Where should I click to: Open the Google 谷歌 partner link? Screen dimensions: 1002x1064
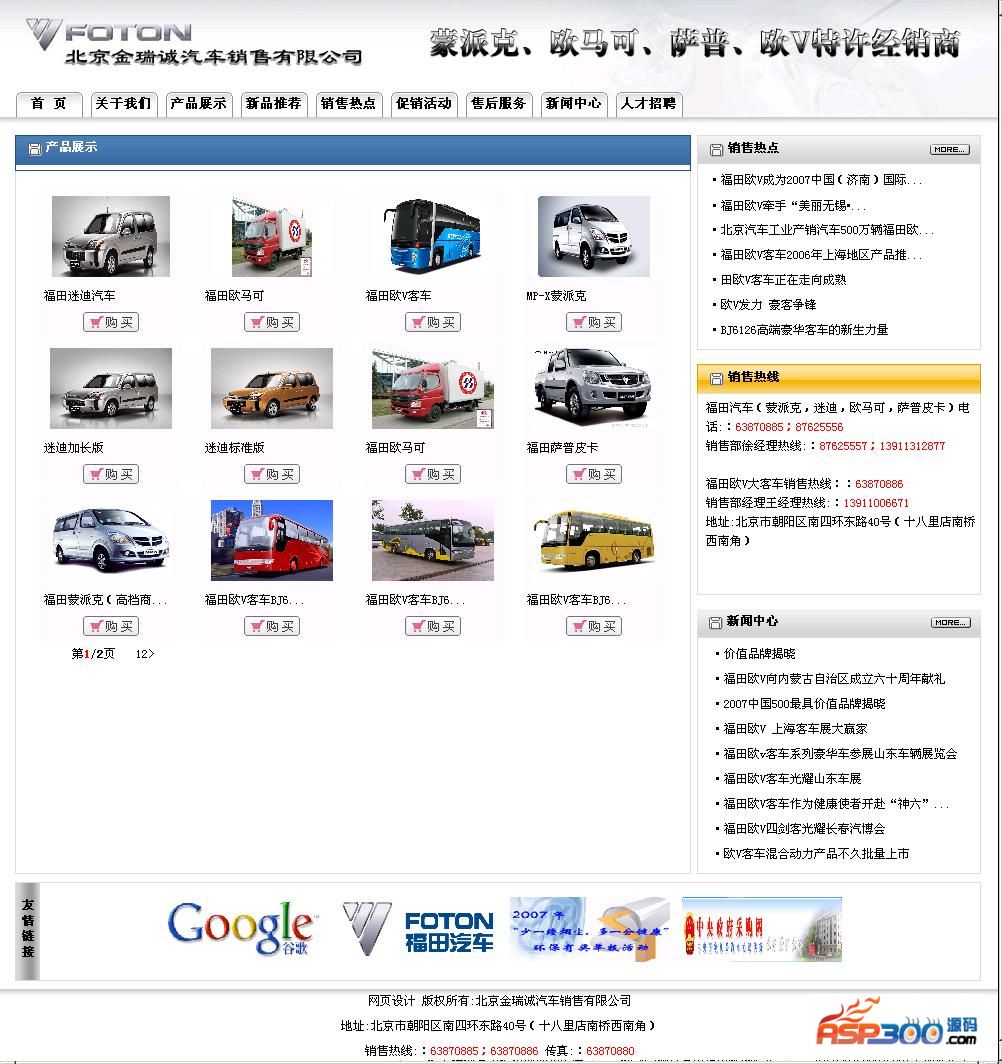point(241,929)
